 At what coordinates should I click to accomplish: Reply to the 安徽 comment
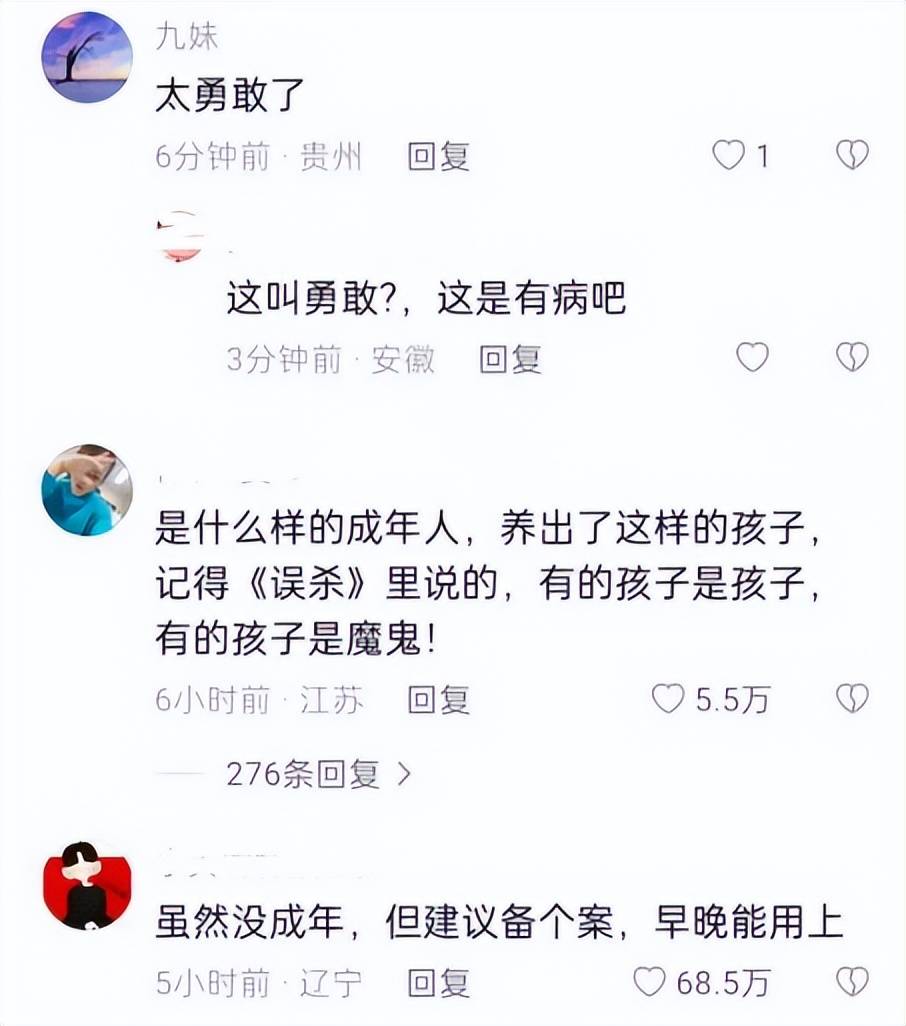(x=510, y=359)
